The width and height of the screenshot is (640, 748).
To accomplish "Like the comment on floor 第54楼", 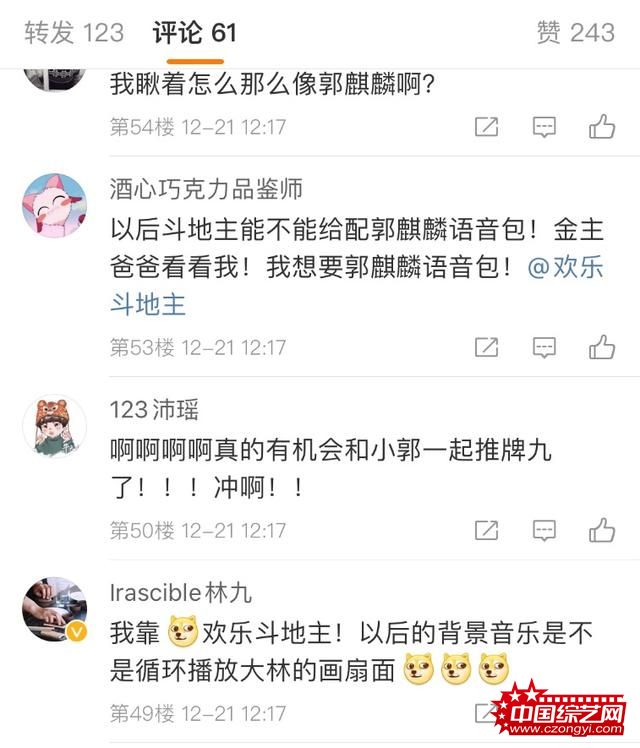I will click(x=602, y=127).
